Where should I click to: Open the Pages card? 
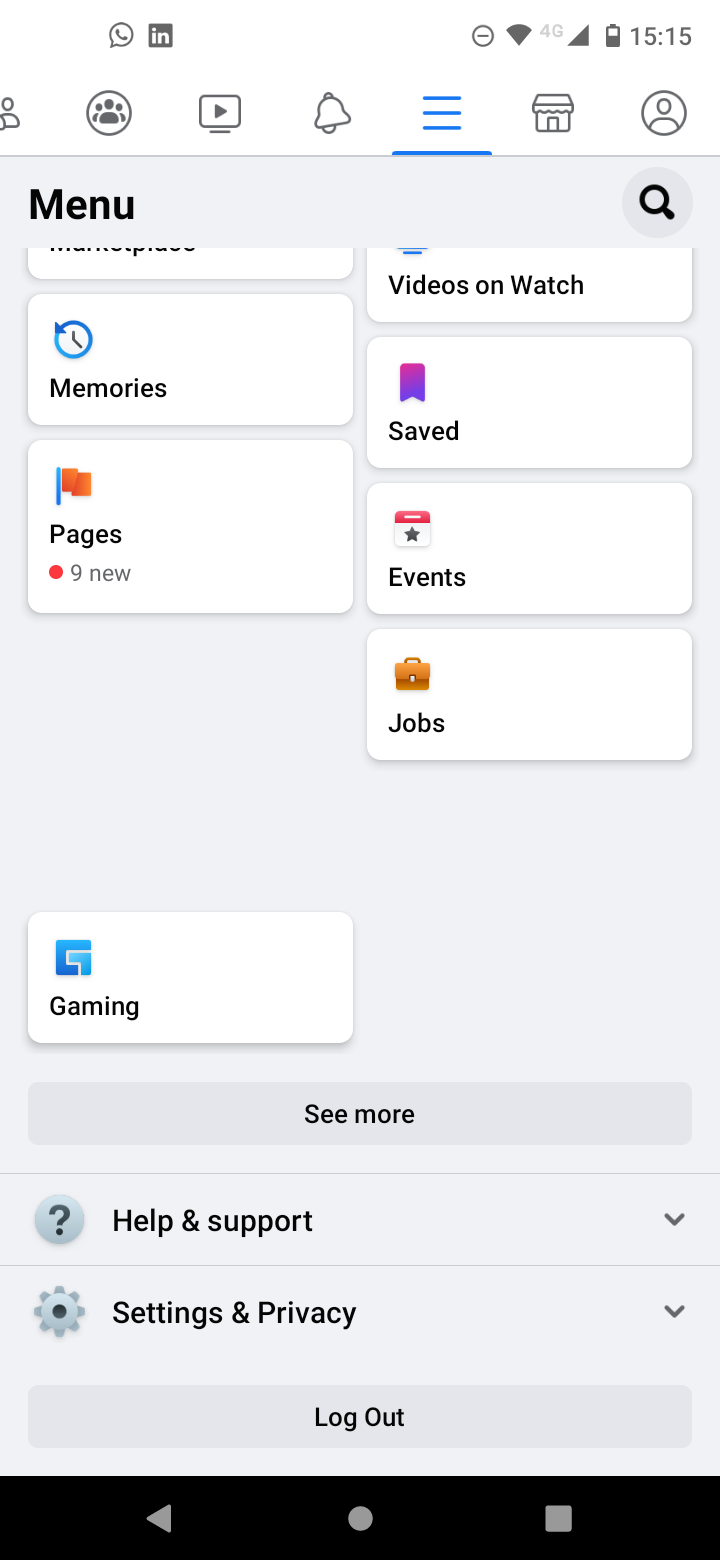point(190,526)
